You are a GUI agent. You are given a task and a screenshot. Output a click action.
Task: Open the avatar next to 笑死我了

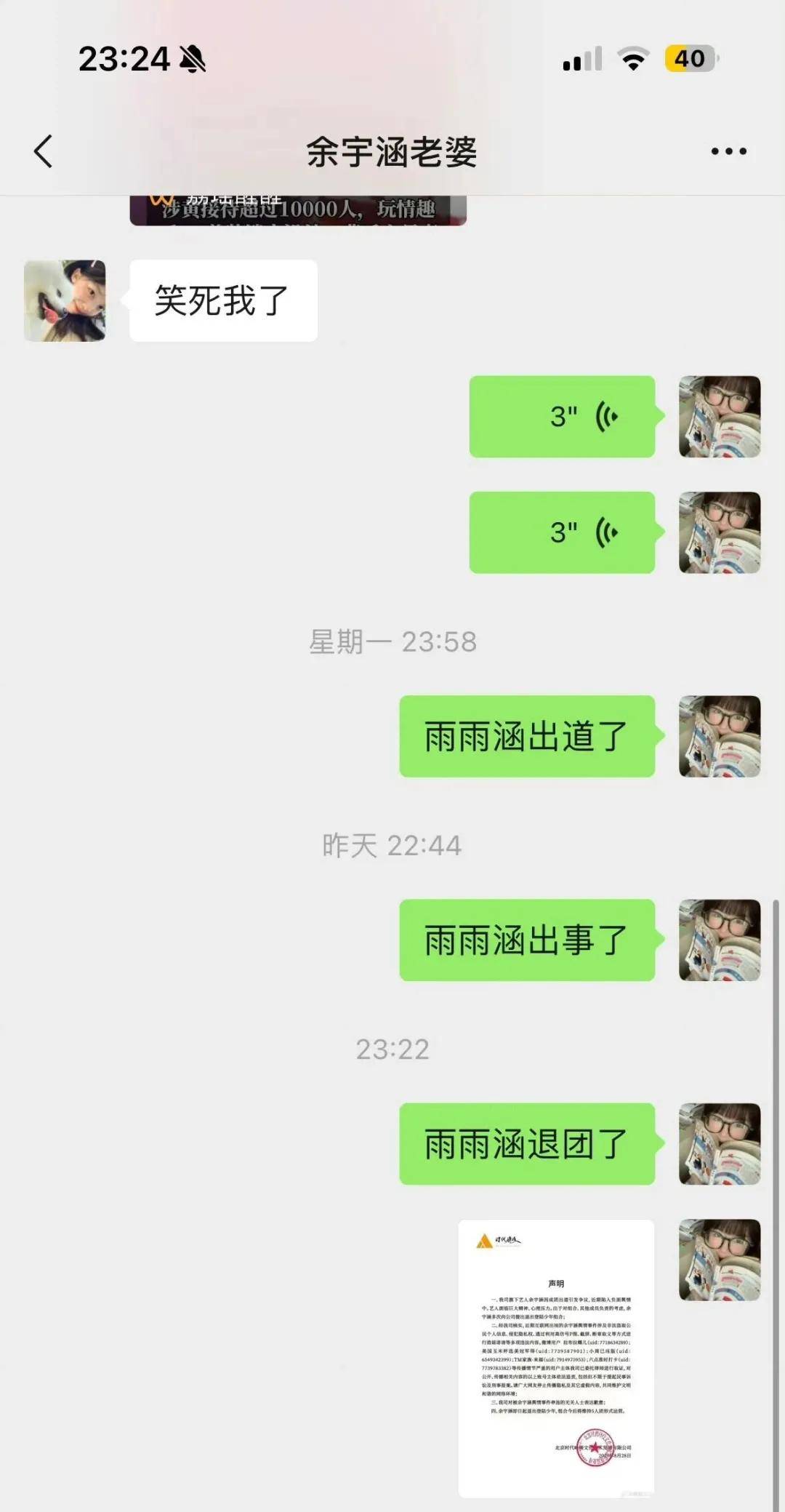pos(65,300)
